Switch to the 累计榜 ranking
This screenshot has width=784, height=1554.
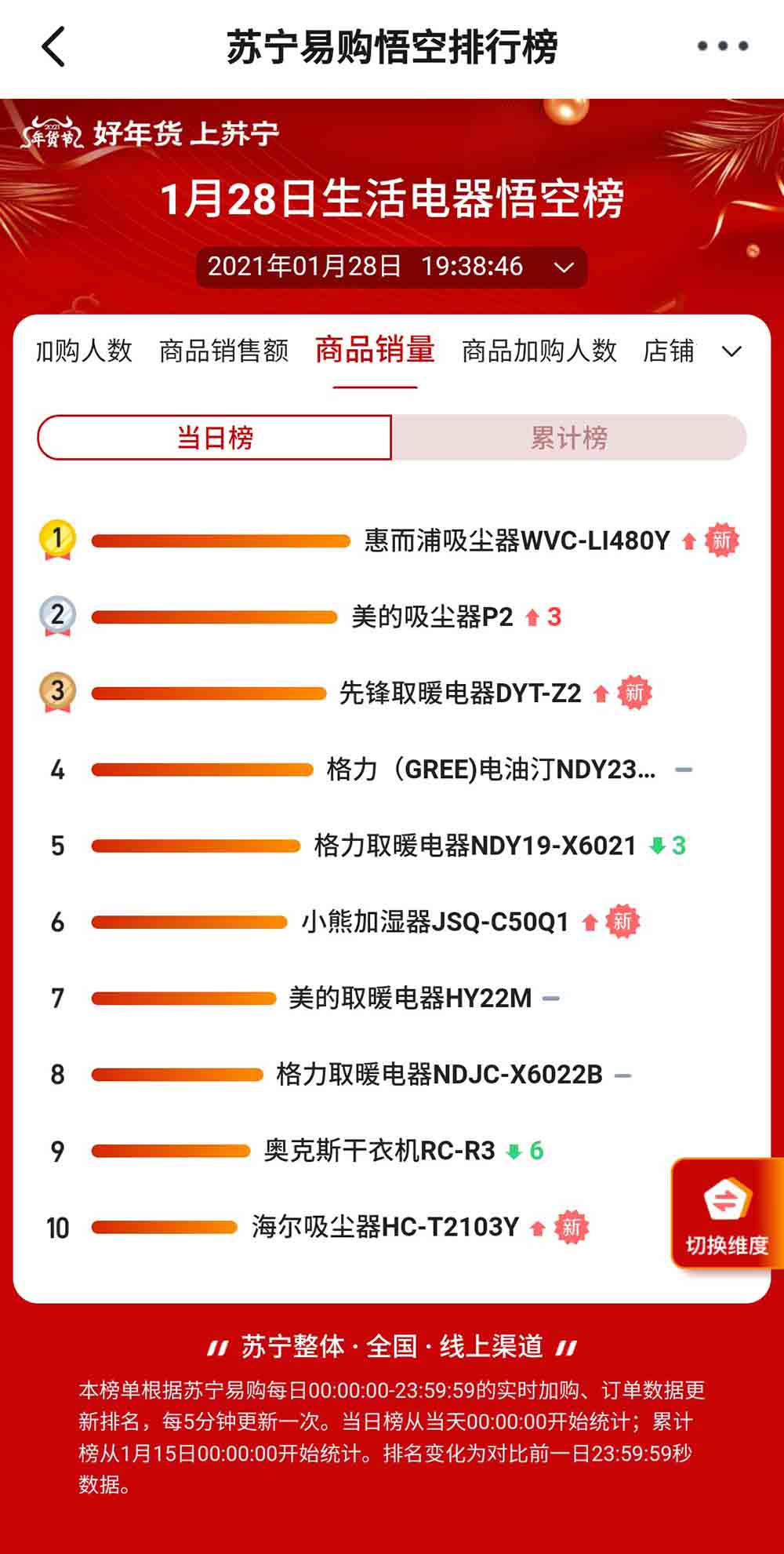tap(568, 438)
